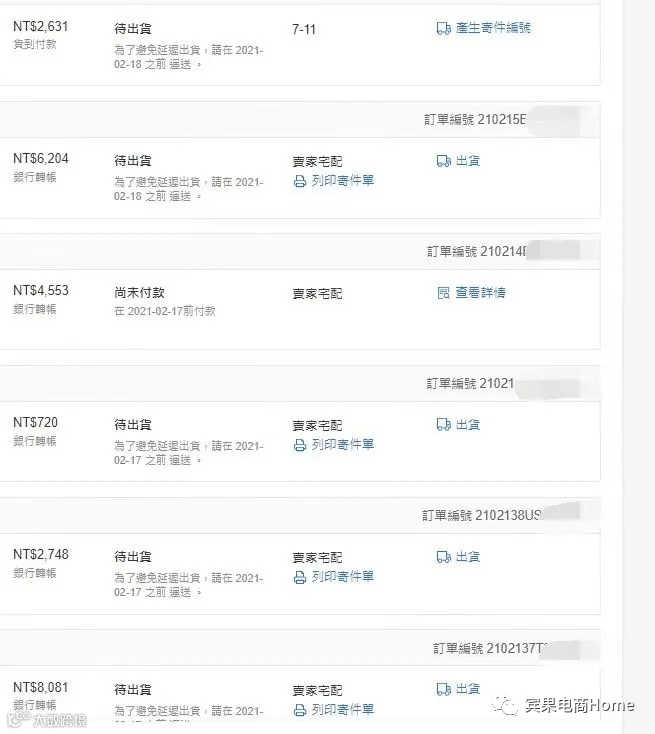This screenshot has height=734, width=655.
Task: Print shipping slip for the NT$6,204 order
Action: pyautogui.click(x=333, y=180)
